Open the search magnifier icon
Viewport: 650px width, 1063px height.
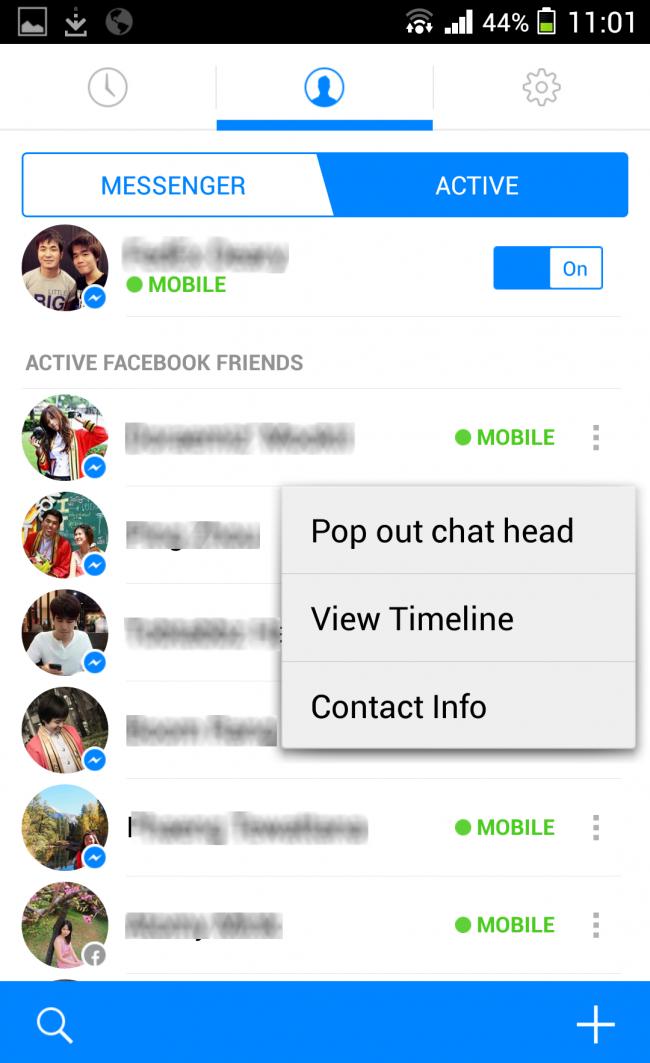(54, 1024)
